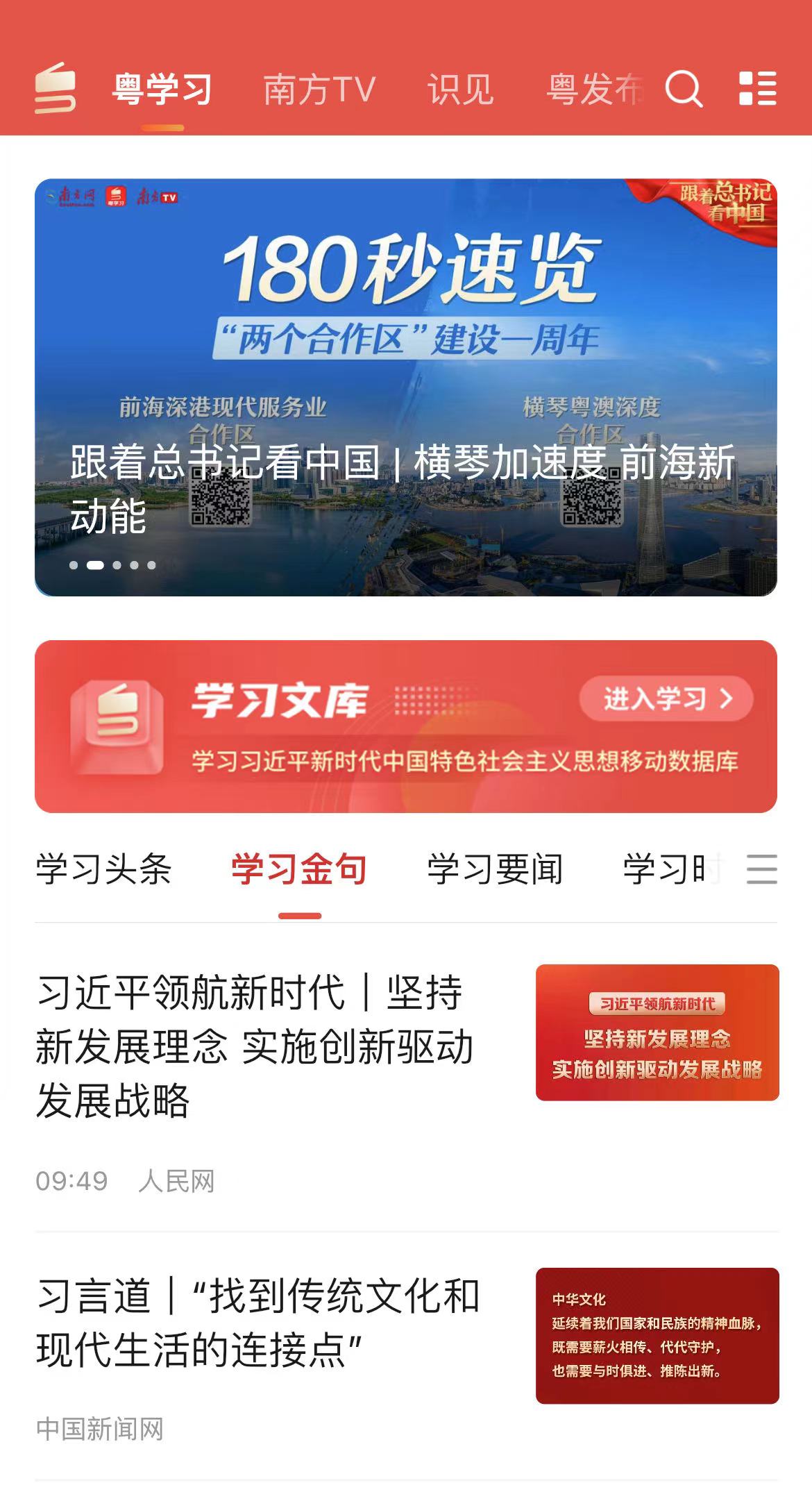The width and height of the screenshot is (812, 1508).
Task: Open the search magnifier icon
Action: (684, 89)
